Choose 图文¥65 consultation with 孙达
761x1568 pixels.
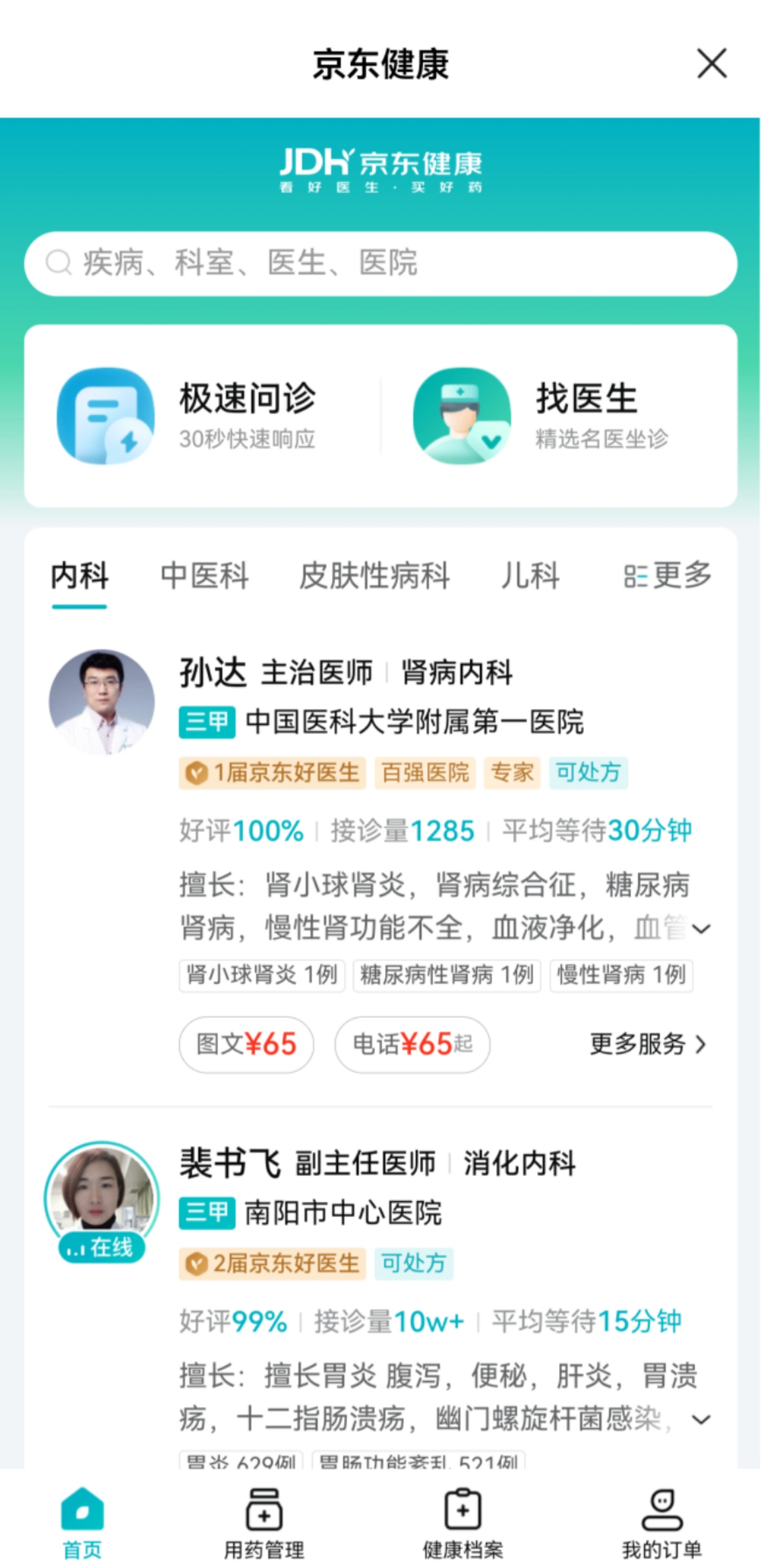click(246, 1045)
